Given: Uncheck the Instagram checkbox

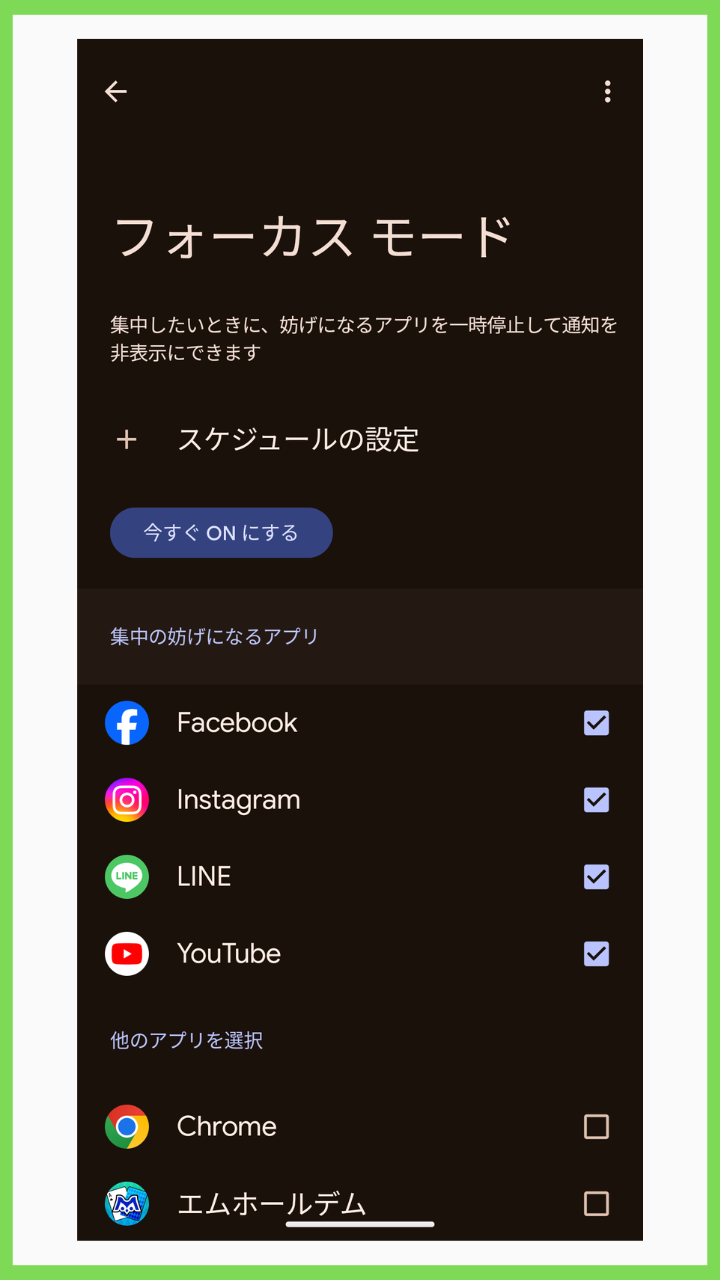Looking at the screenshot, I should click(596, 800).
